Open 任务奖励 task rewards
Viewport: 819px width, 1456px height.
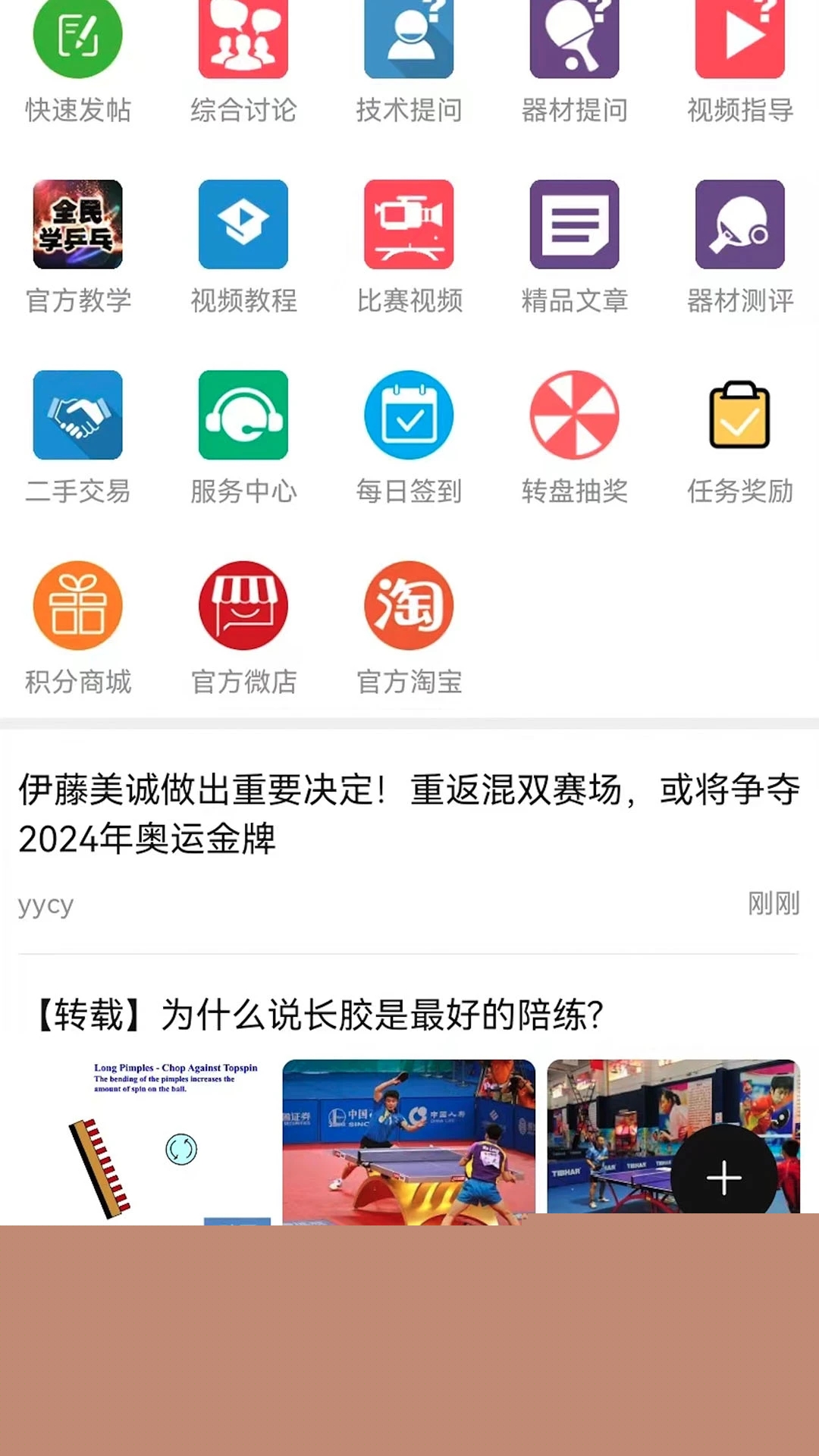coord(740,415)
